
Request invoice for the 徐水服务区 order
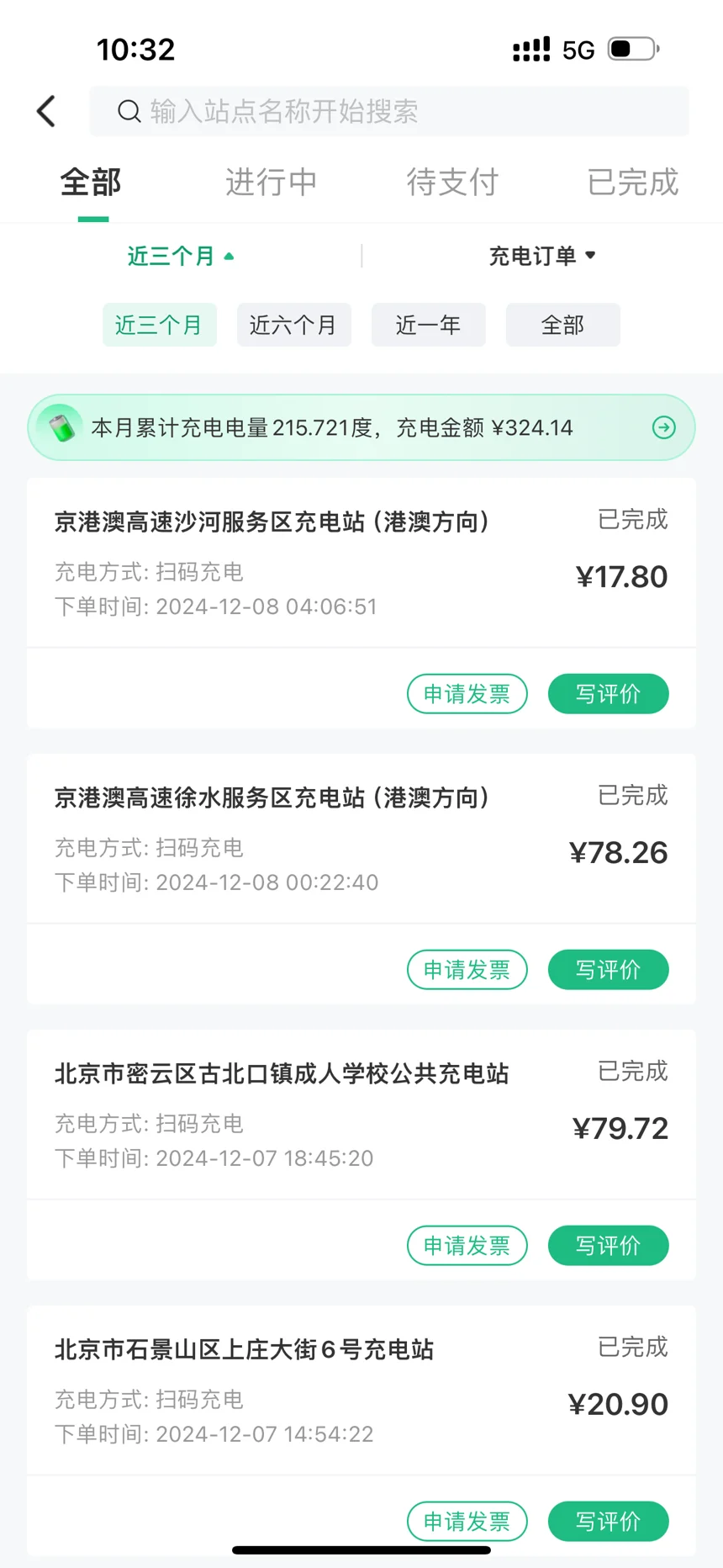point(467,970)
